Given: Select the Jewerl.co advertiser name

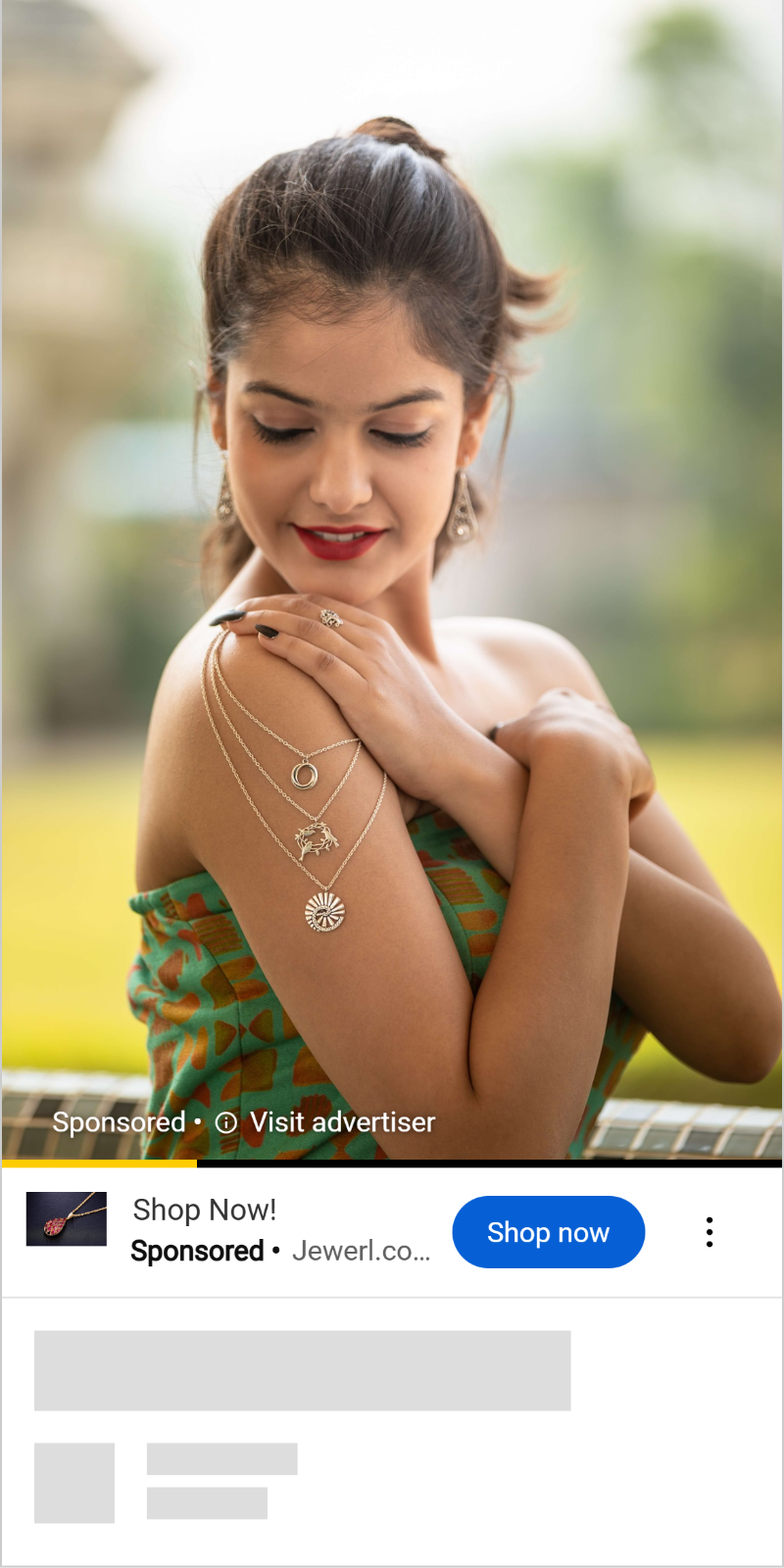Looking at the screenshot, I should (362, 1251).
